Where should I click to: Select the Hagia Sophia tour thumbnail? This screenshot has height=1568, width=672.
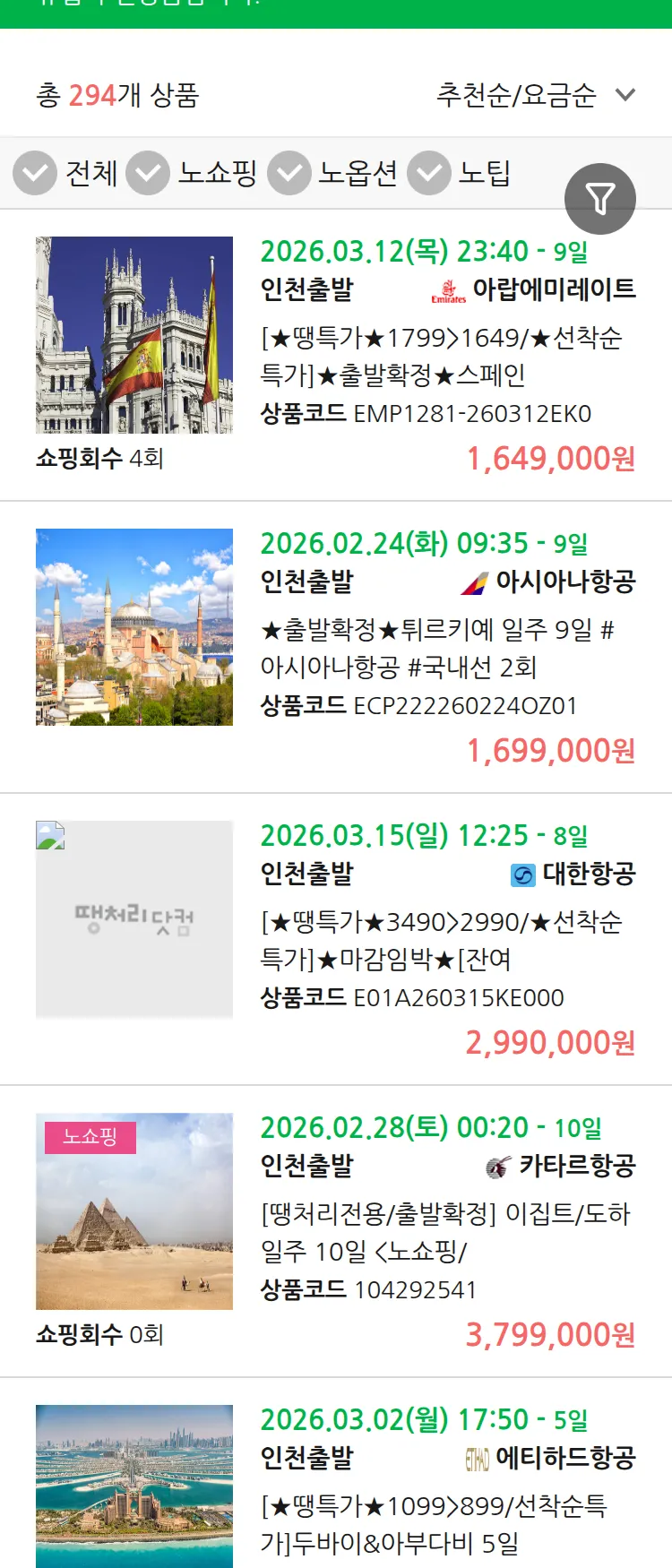(134, 627)
